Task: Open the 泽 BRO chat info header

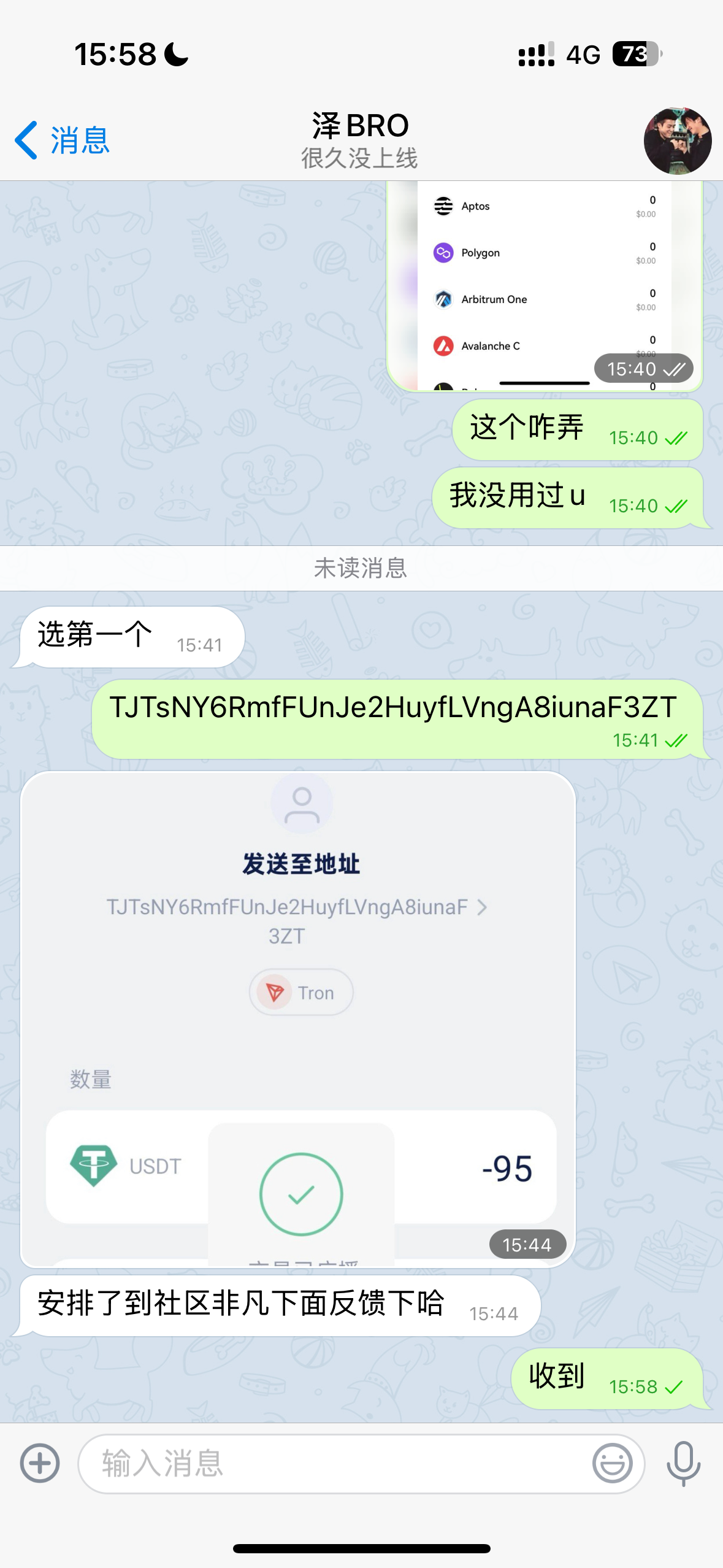Action: (360, 140)
